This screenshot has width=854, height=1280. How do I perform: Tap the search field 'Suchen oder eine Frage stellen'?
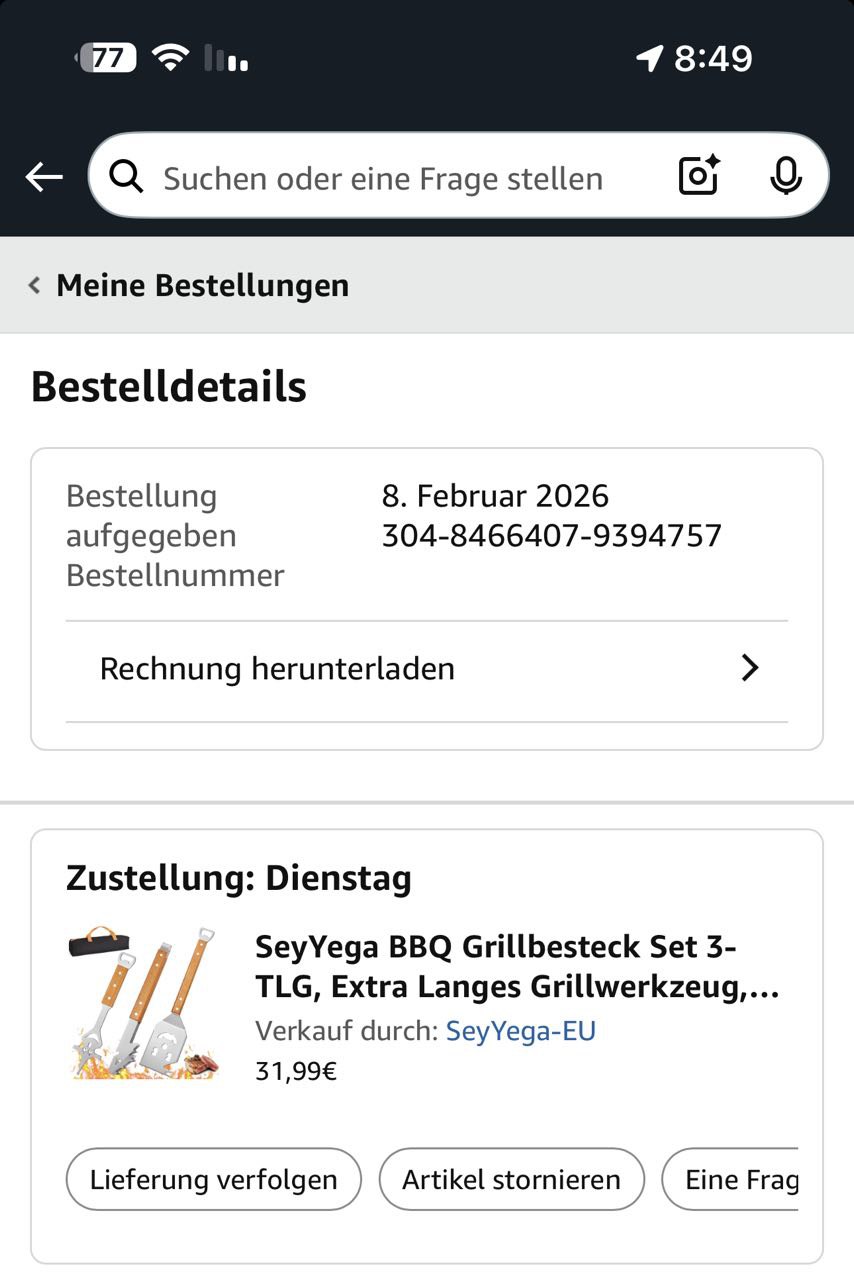pyautogui.click(x=384, y=178)
